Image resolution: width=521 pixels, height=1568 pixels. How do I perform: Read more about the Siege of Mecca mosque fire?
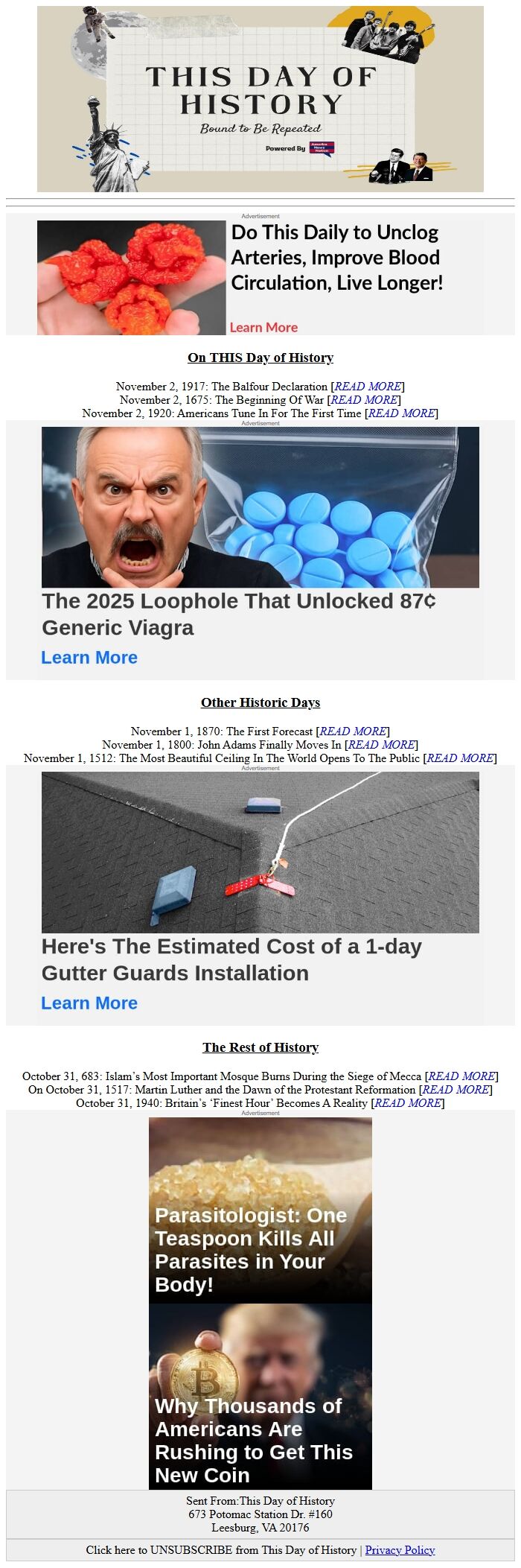coord(462,1076)
